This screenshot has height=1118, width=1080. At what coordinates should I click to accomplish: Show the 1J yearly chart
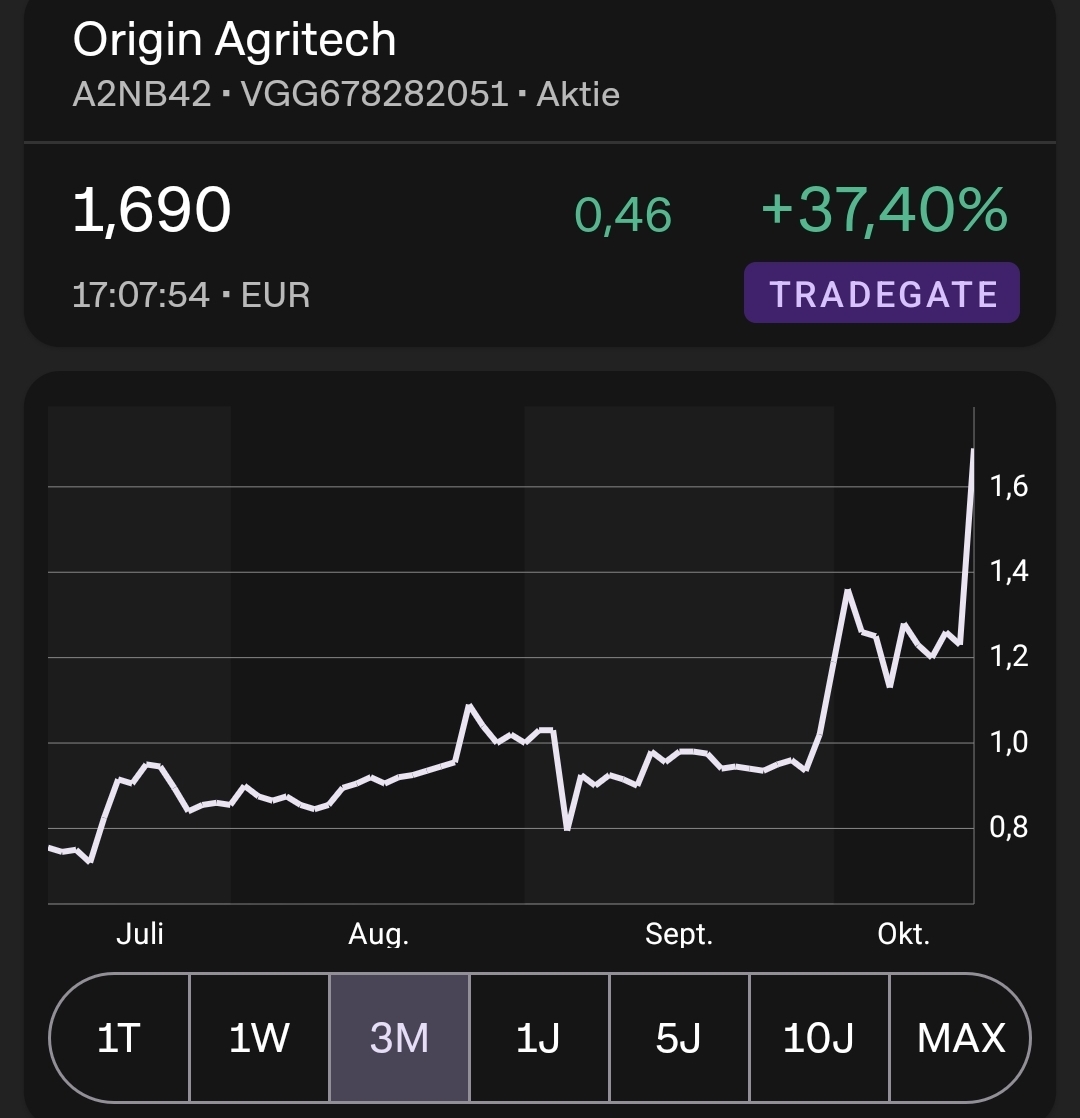pyautogui.click(x=539, y=1038)
